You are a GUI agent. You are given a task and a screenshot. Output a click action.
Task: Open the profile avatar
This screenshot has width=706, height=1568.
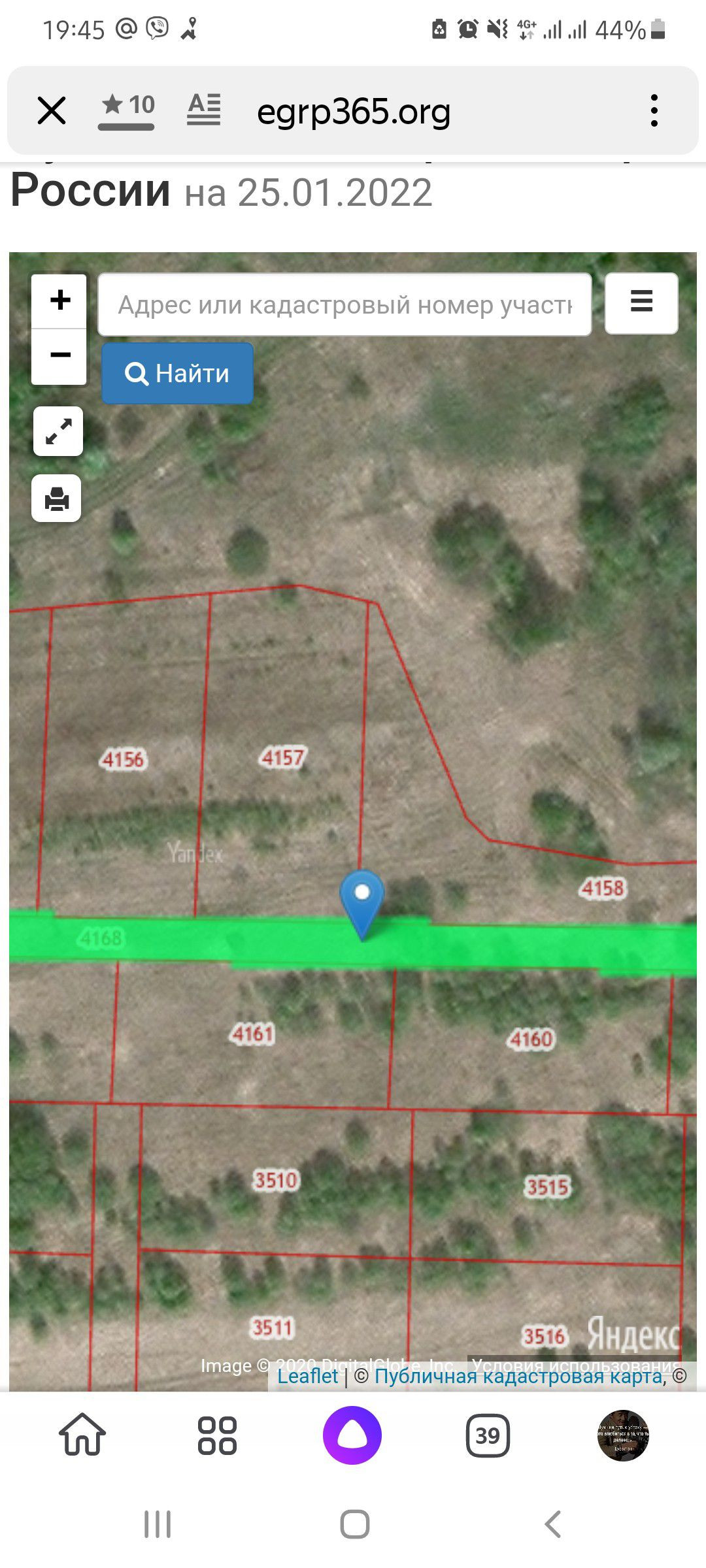click(x=623, y=1435)
